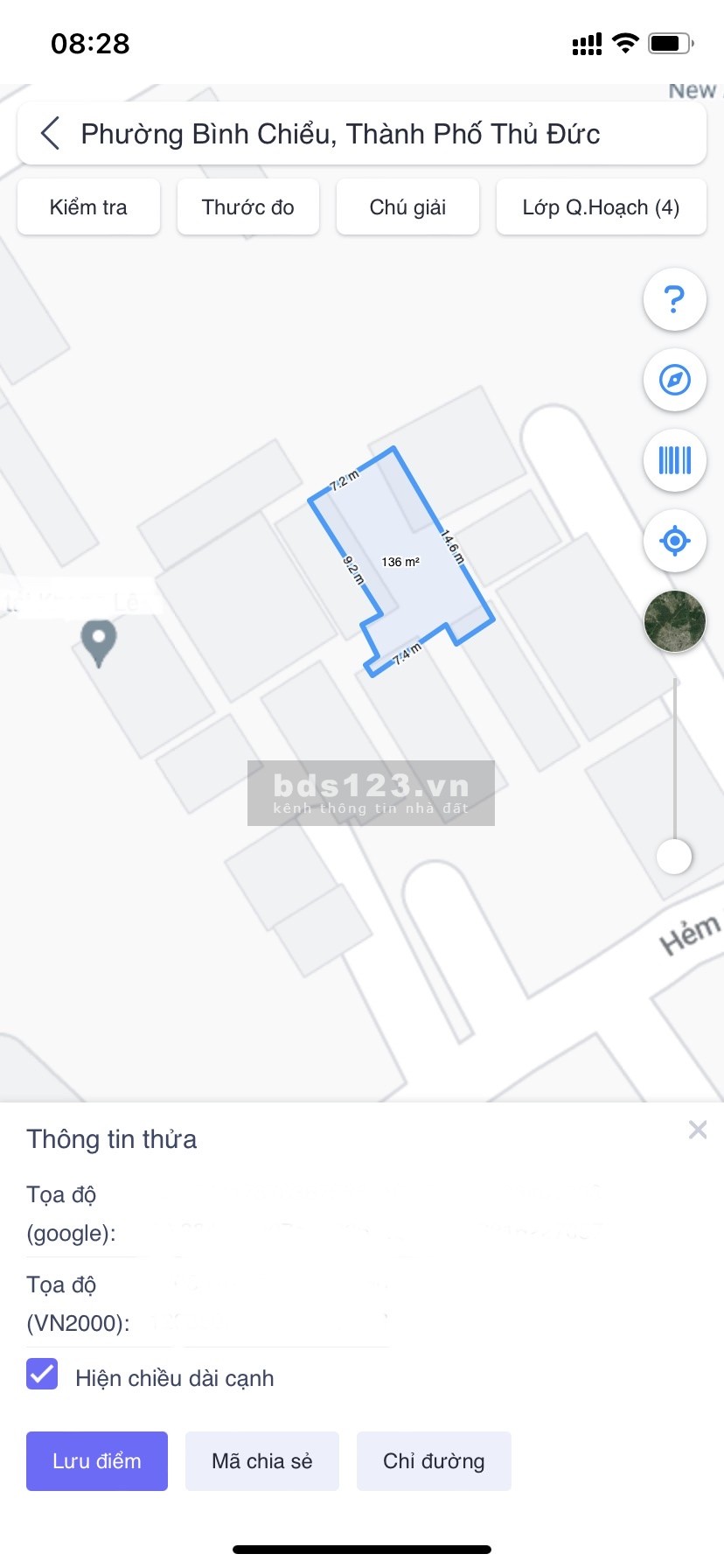Close the Thông tin thửa panel
The width and height of the screenshot is (724, 1568).
tap(697, 1130)
